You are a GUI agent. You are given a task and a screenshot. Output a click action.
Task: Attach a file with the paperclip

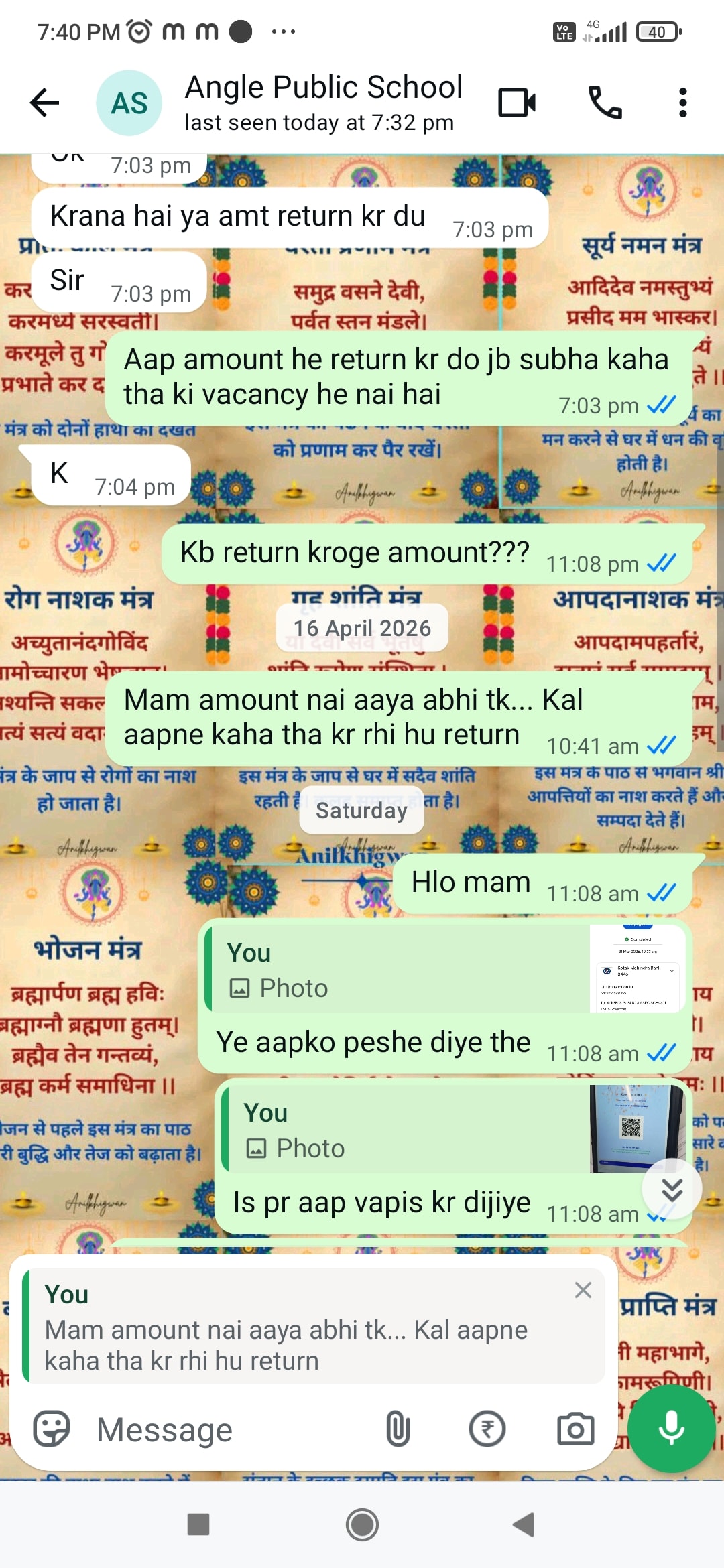398,1429
